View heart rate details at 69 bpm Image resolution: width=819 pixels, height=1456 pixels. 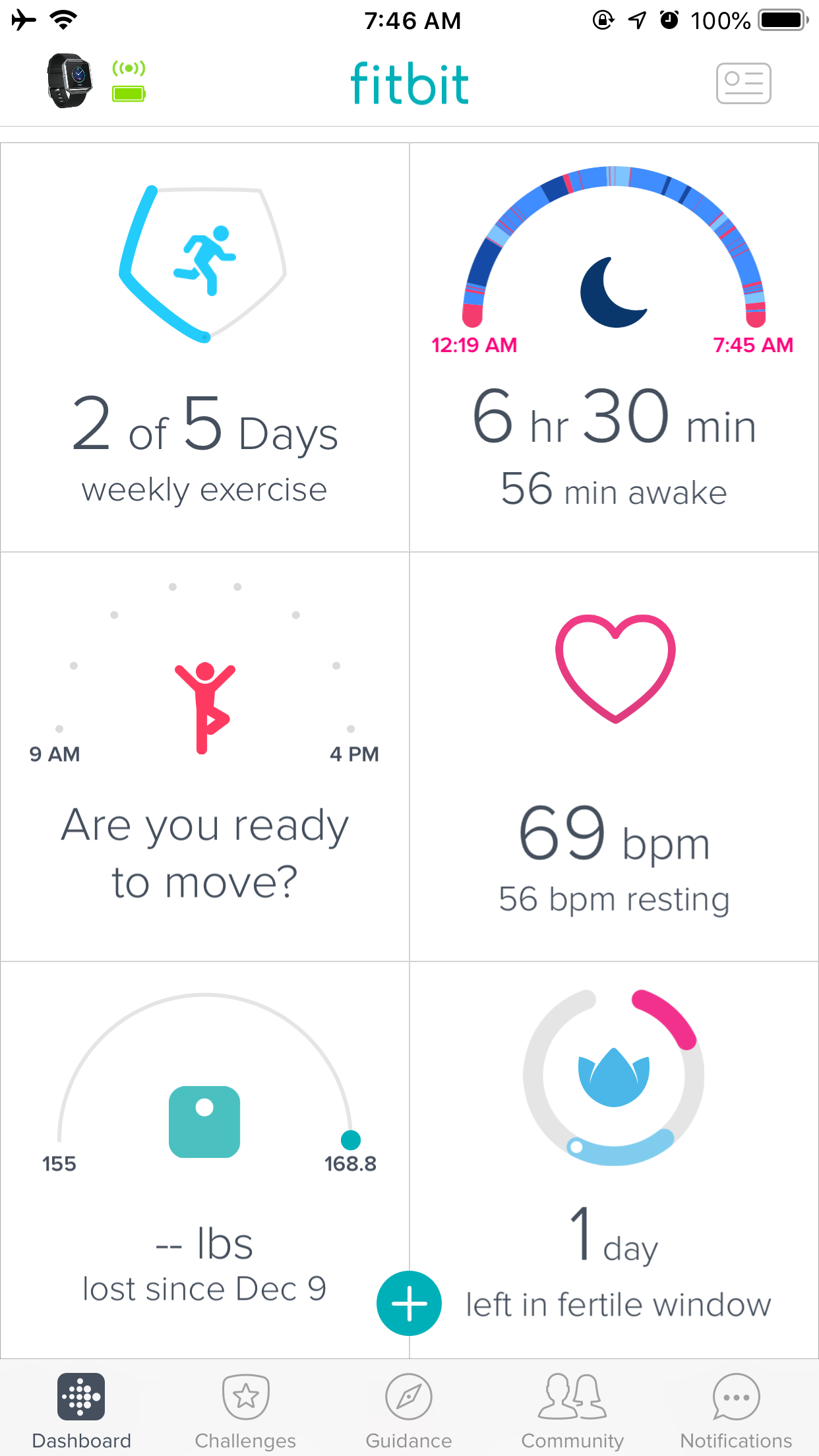(614, 756)
